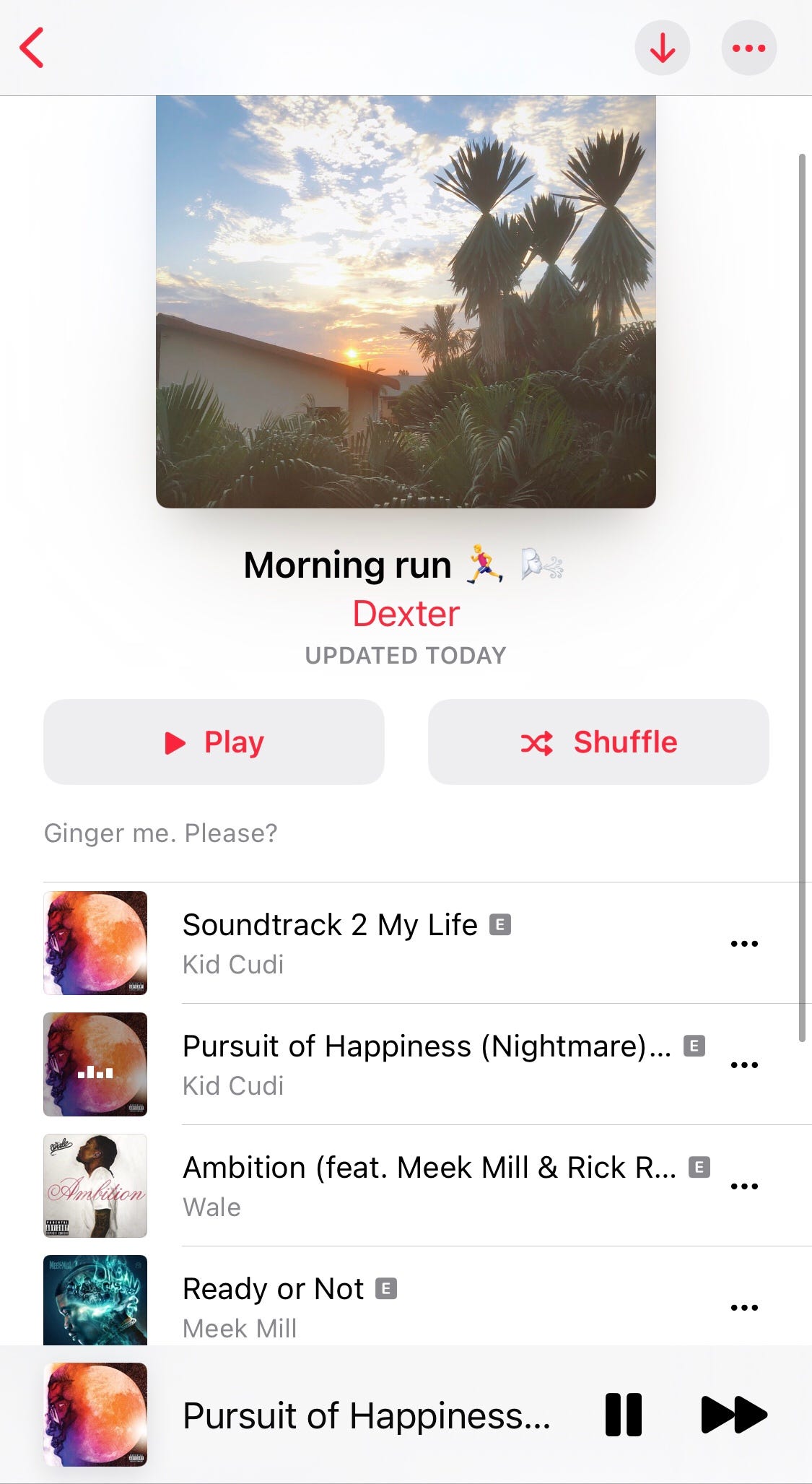812x1484 pixels.
Task: Download the Morning run playlist
Action: 662,48
